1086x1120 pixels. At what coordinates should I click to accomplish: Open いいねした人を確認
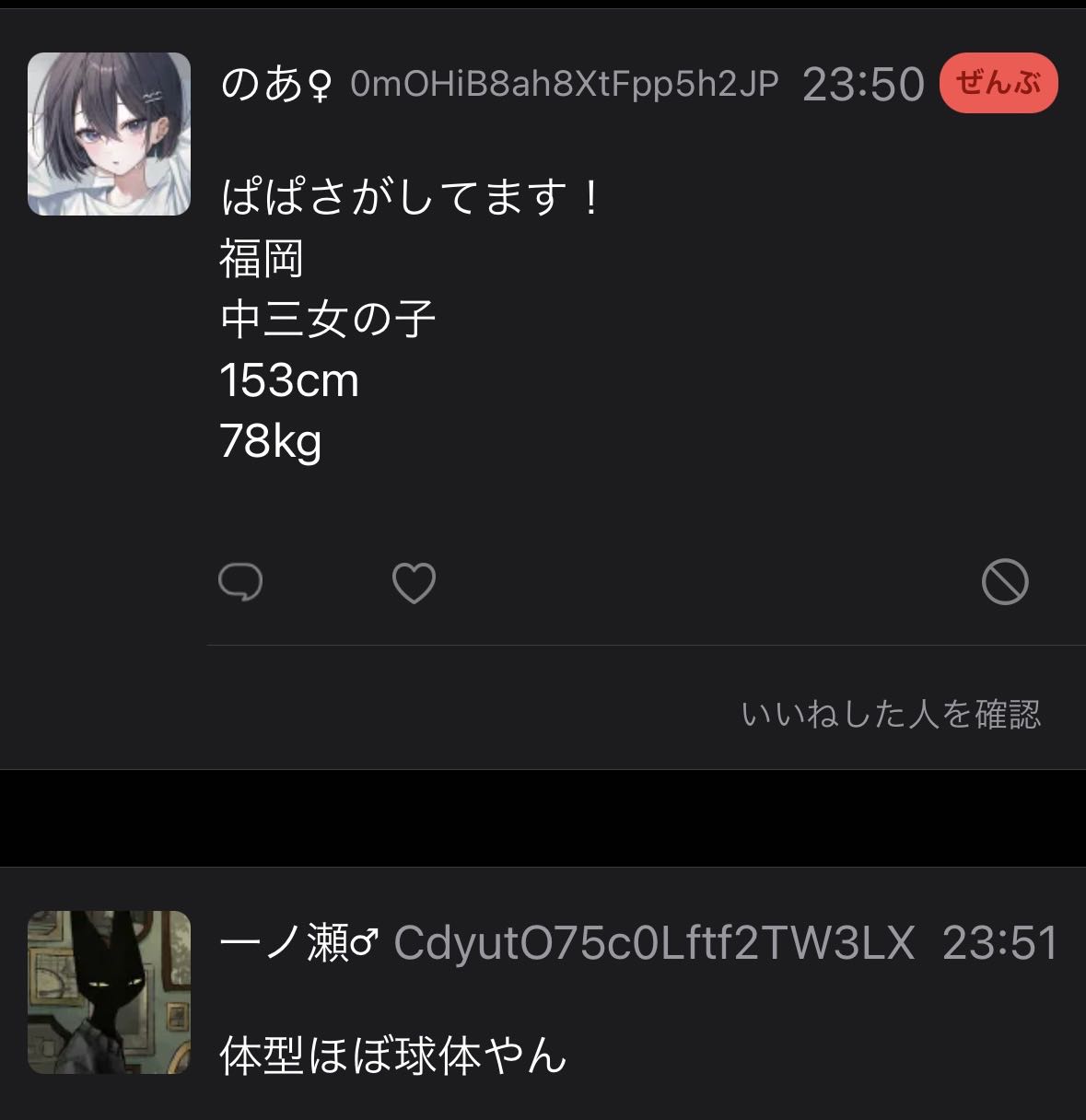coord(891,714)
